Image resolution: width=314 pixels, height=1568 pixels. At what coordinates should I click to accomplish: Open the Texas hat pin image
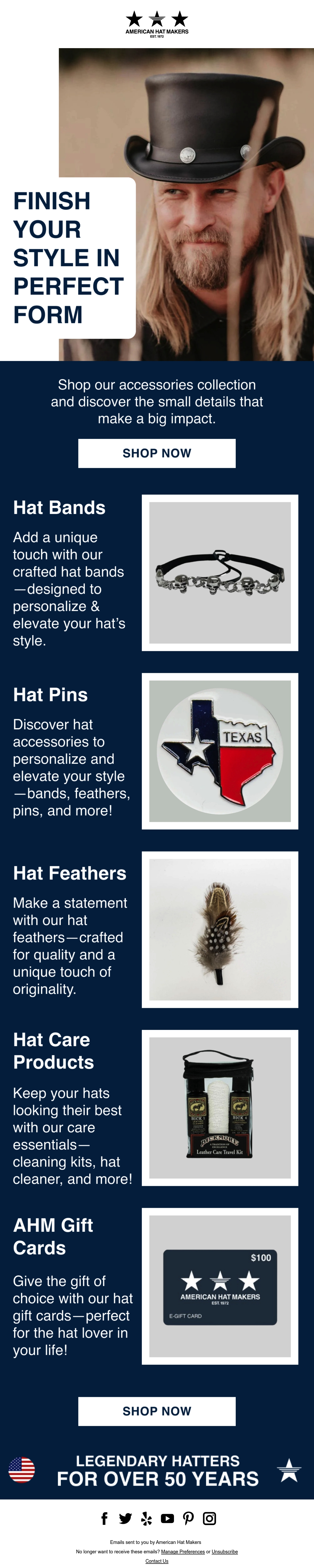point(220,751)
